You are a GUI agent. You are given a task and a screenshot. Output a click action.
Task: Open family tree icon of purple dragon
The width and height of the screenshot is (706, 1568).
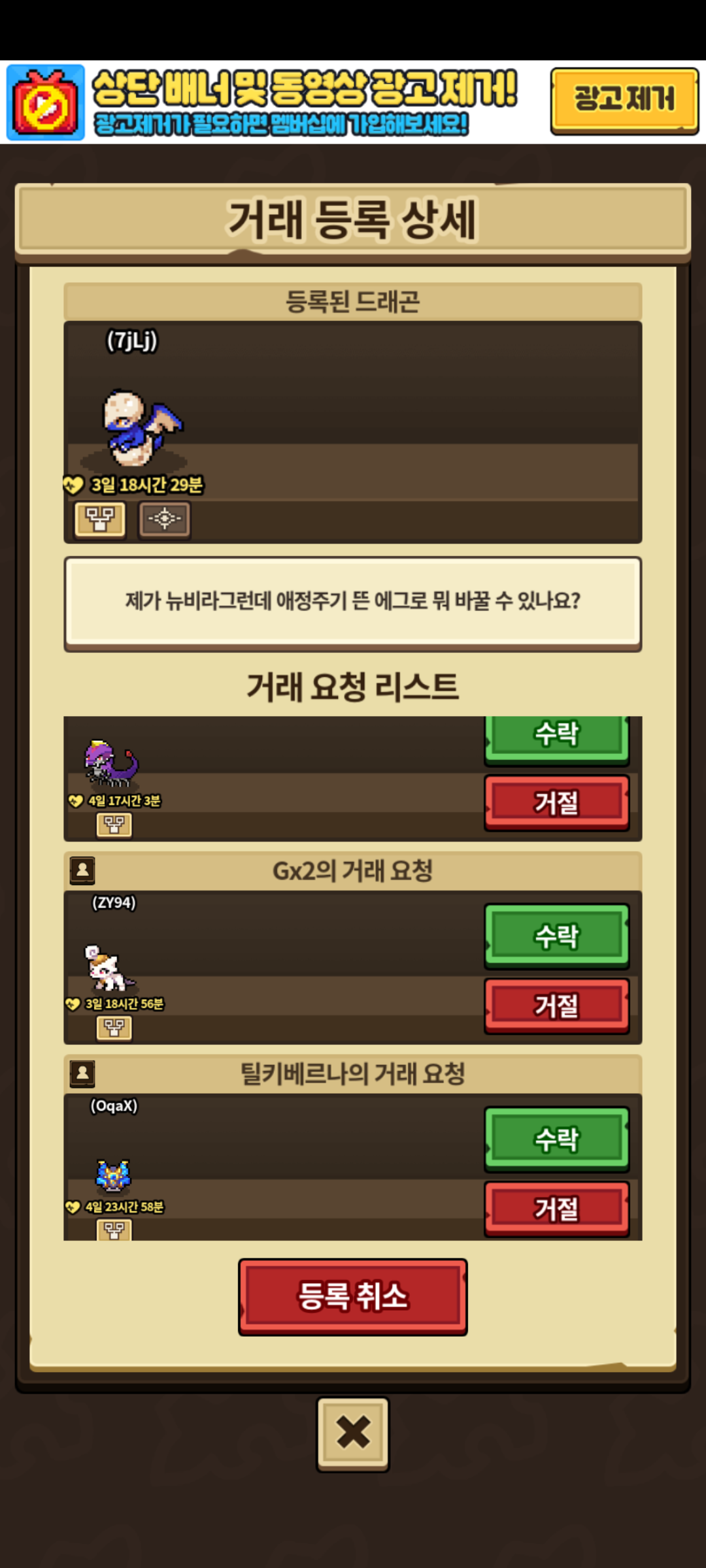click(114, 825)
